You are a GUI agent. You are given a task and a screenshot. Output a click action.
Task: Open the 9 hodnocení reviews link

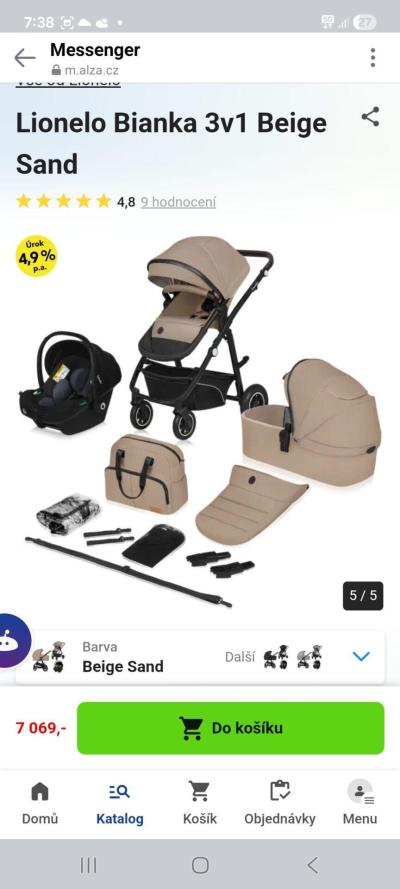point(178,202)
